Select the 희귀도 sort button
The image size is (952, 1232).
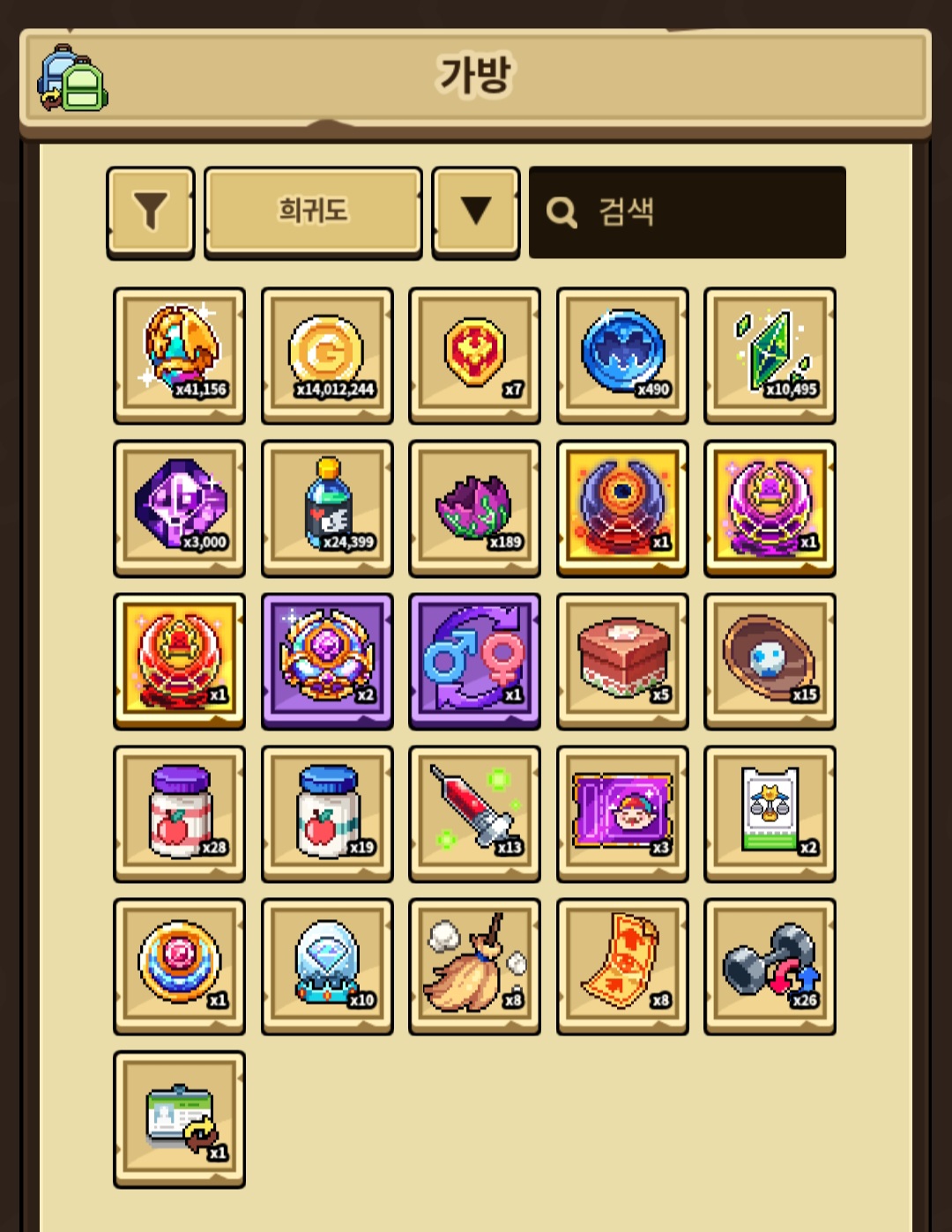[x=313, y=212]
